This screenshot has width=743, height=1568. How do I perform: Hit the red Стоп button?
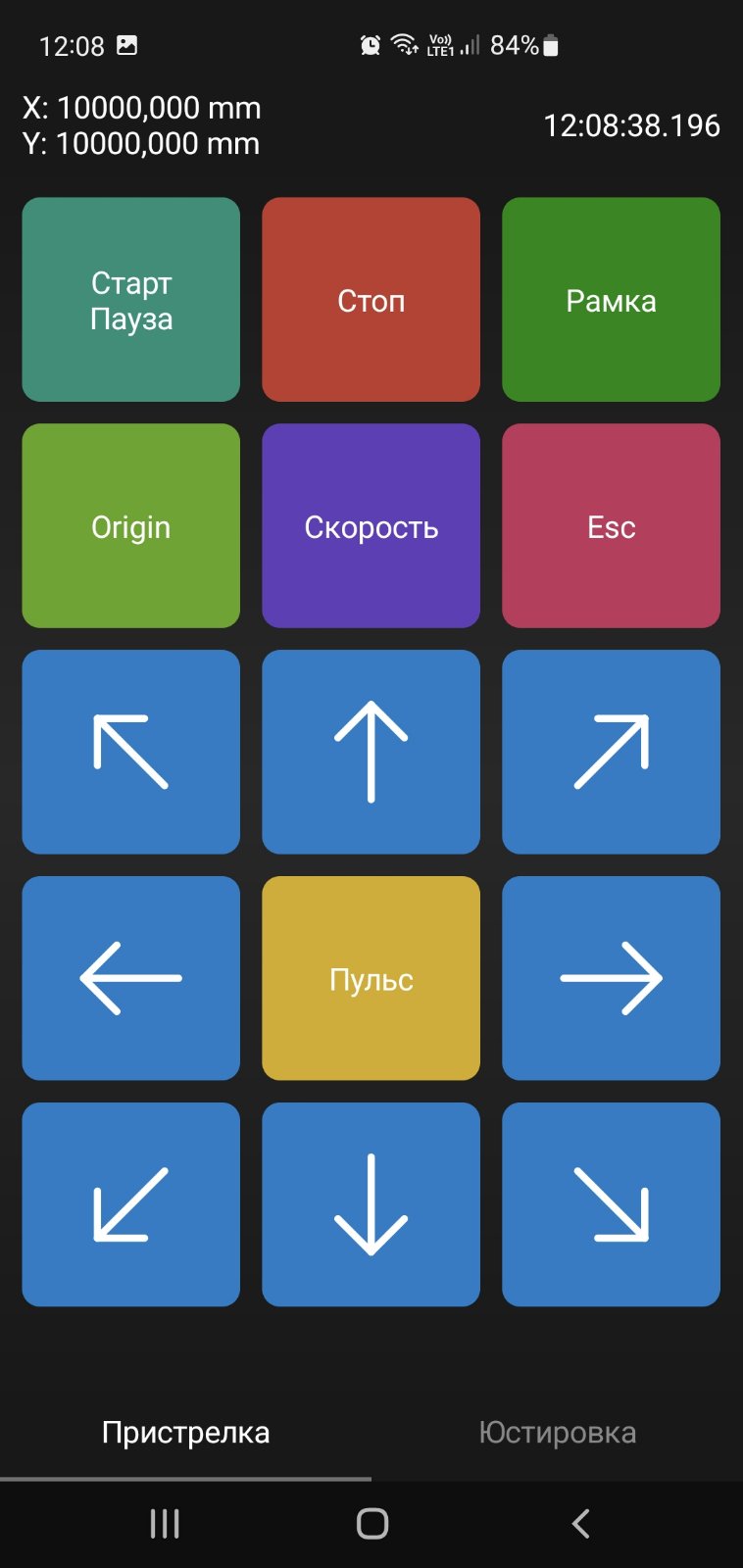[371, 300]
